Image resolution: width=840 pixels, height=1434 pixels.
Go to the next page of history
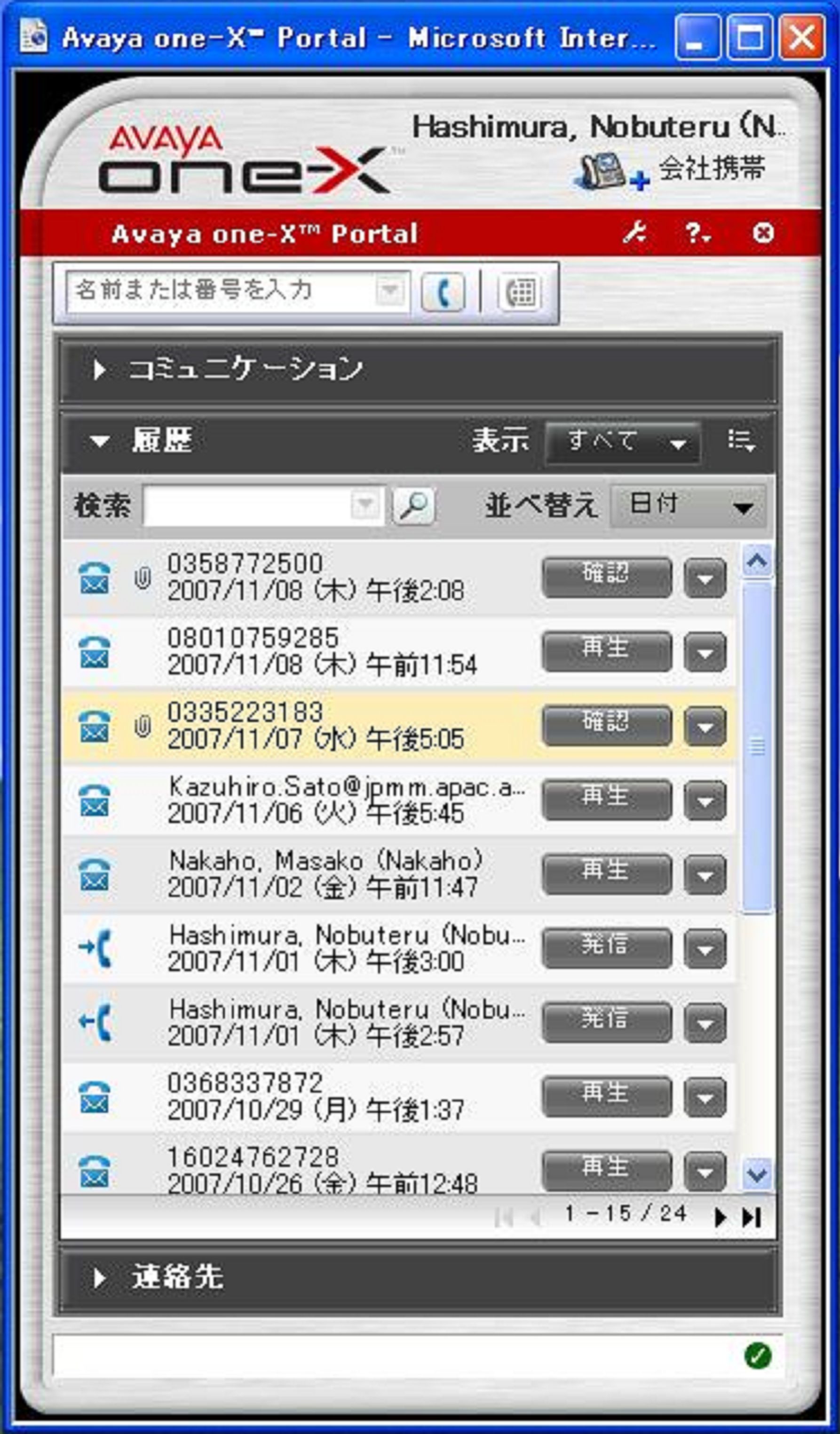720,1217
